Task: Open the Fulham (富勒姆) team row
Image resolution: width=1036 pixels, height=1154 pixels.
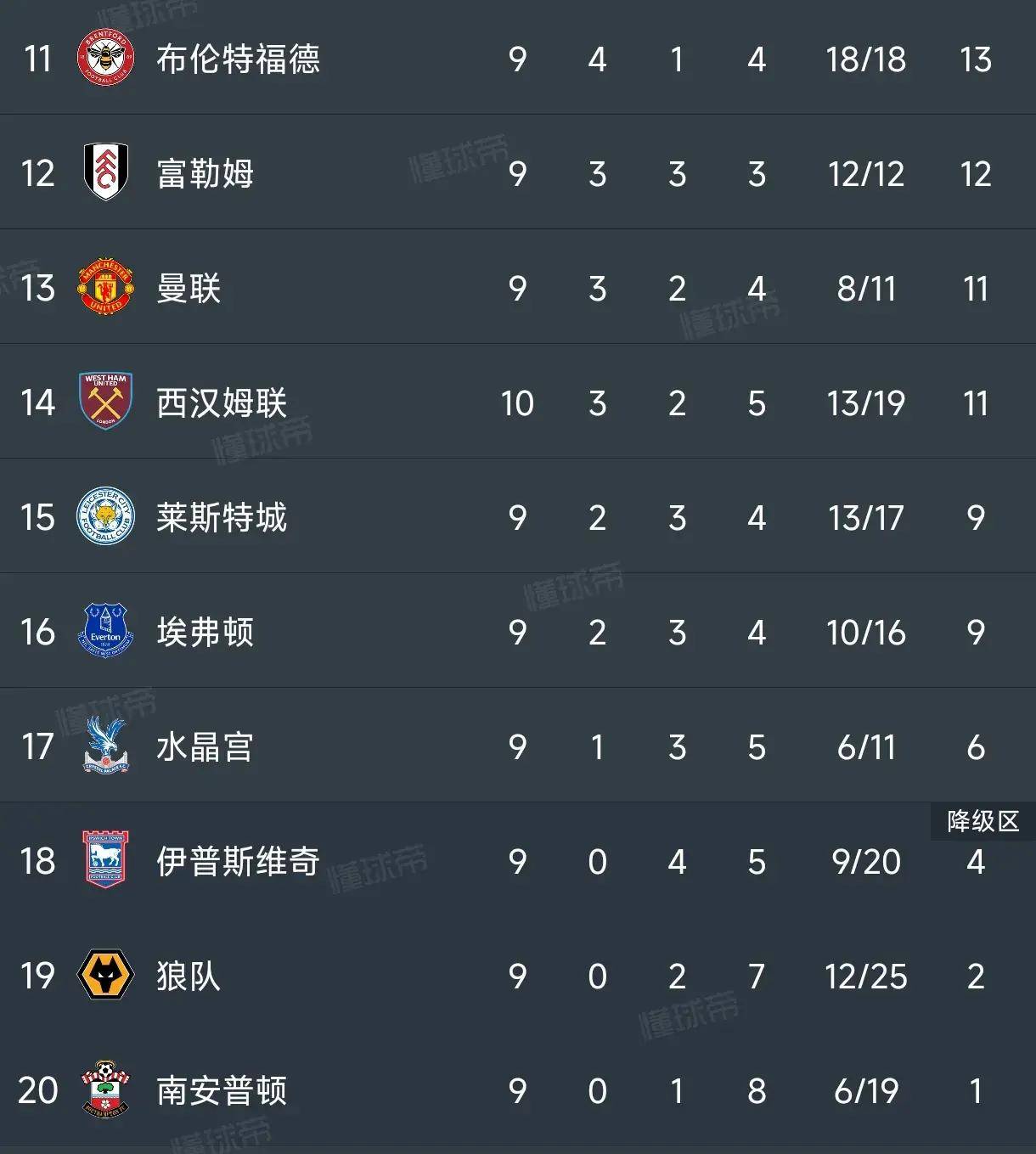Action: click(205, 174)
